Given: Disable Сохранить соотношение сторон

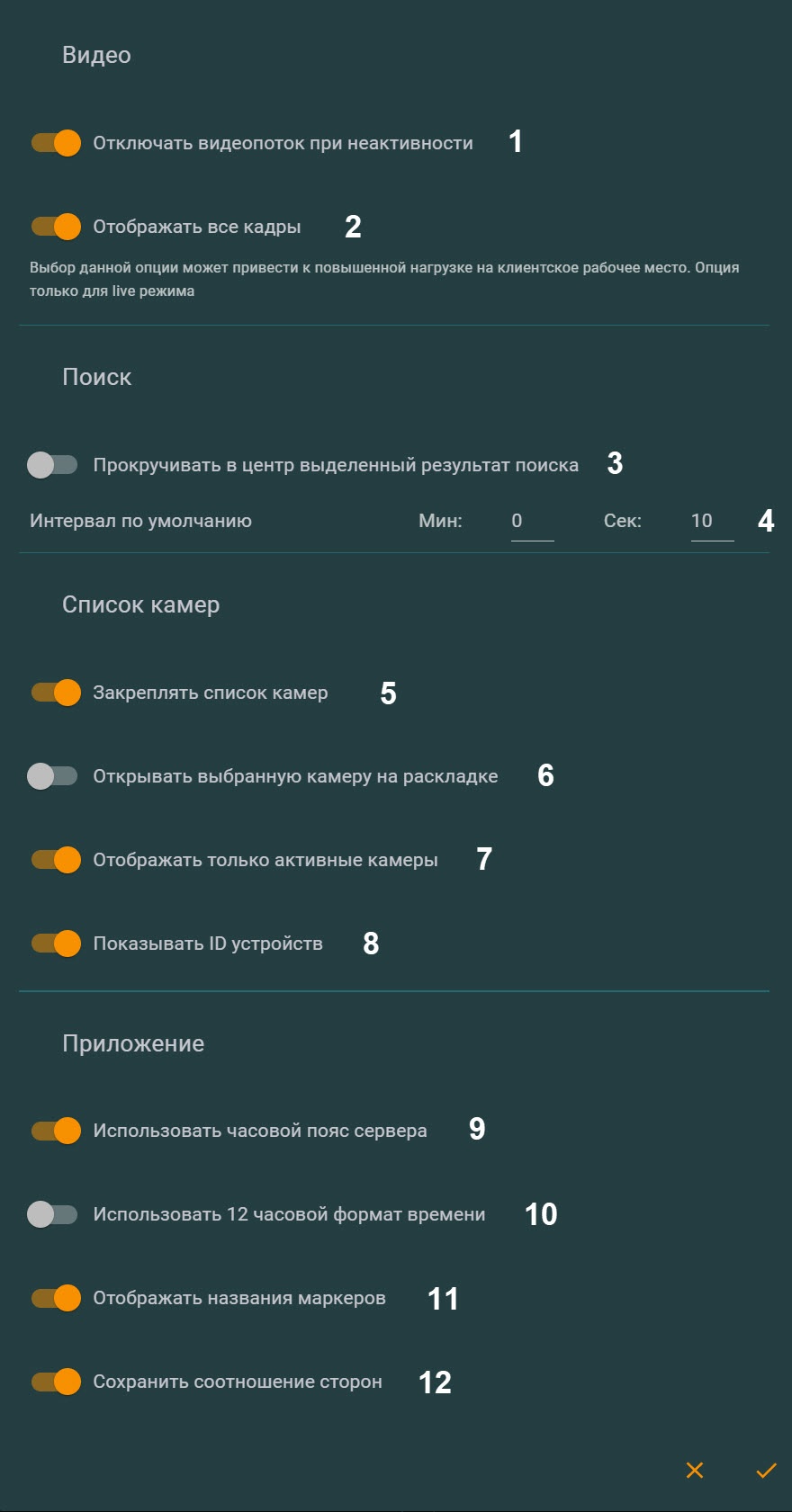Looking at the screenshot, I should click(56, 1382).
